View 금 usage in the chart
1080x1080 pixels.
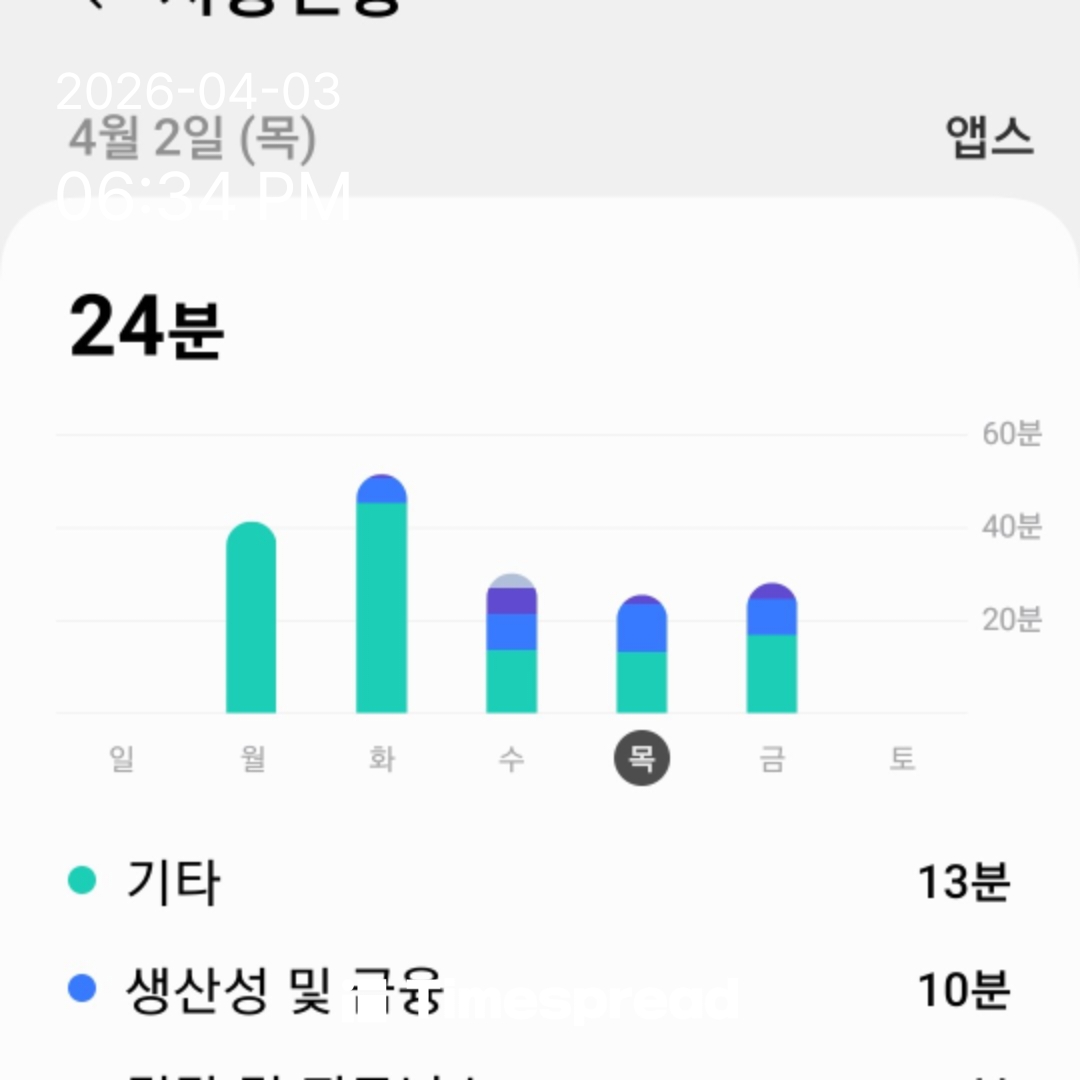tap(771, 648)
